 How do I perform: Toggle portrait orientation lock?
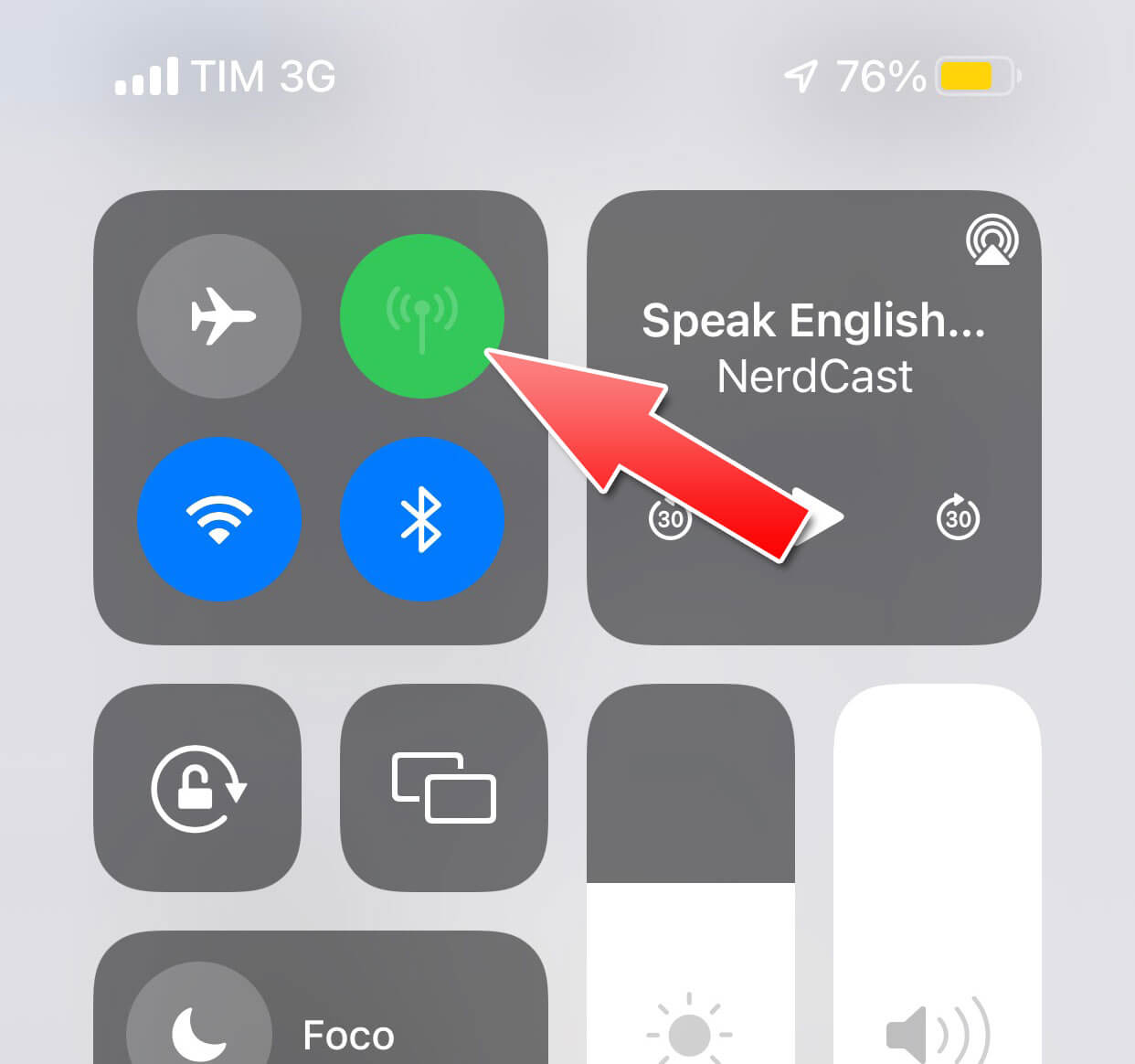click(x=197, y=788)
